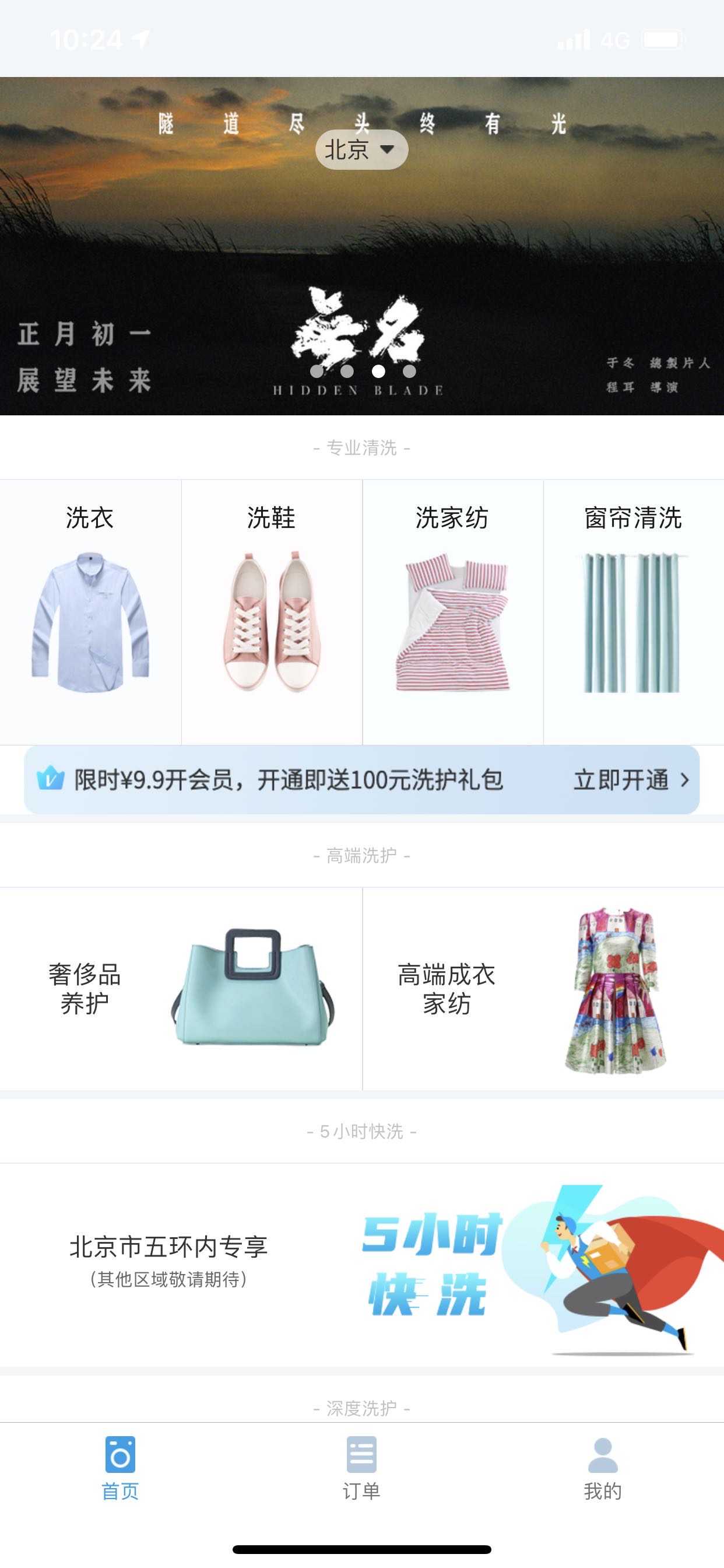Open 高端成衣家纺 premium garment service
The width and height of the screenshot is (724, 1568).
543,989
